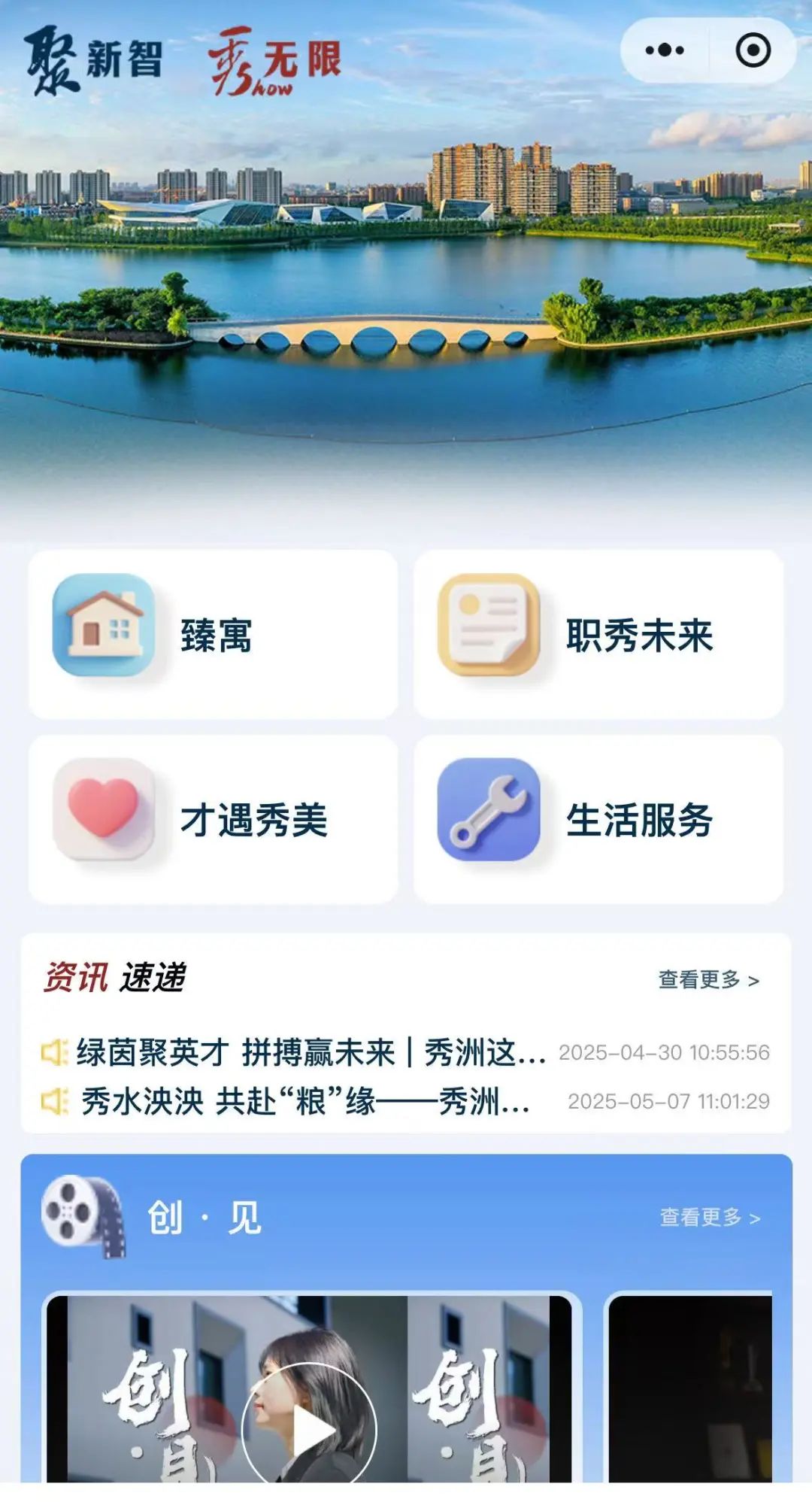This screenshot has width=812, height=1502.
Task: Close the mini program via circle icon
Action: (753, 50)
